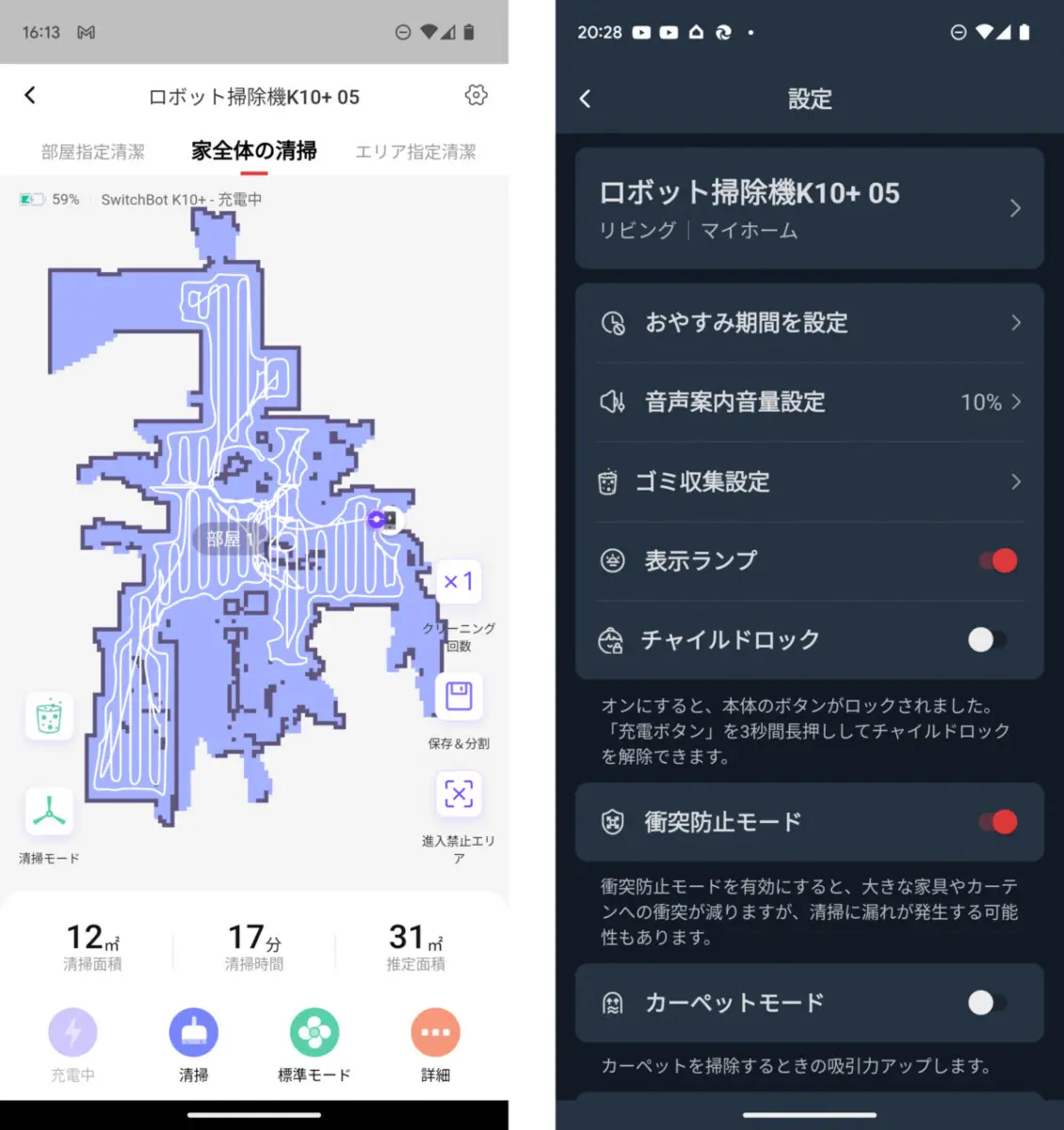Open robot settings gear icon
Viewport: 1064px width, 1130px height.
[x=476, y=95]
